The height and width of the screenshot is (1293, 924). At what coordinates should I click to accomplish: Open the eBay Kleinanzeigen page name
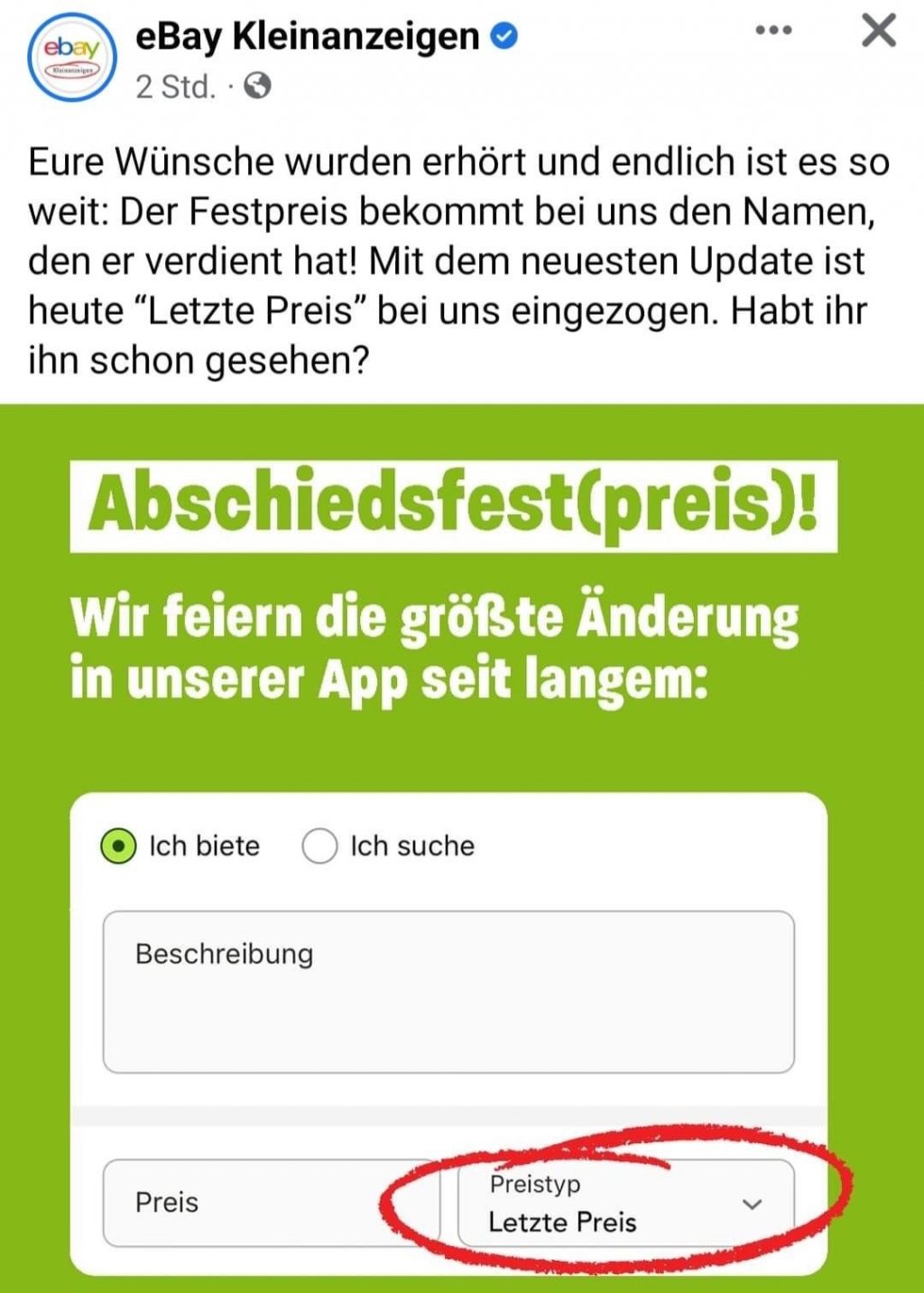(x=307, y=37)
